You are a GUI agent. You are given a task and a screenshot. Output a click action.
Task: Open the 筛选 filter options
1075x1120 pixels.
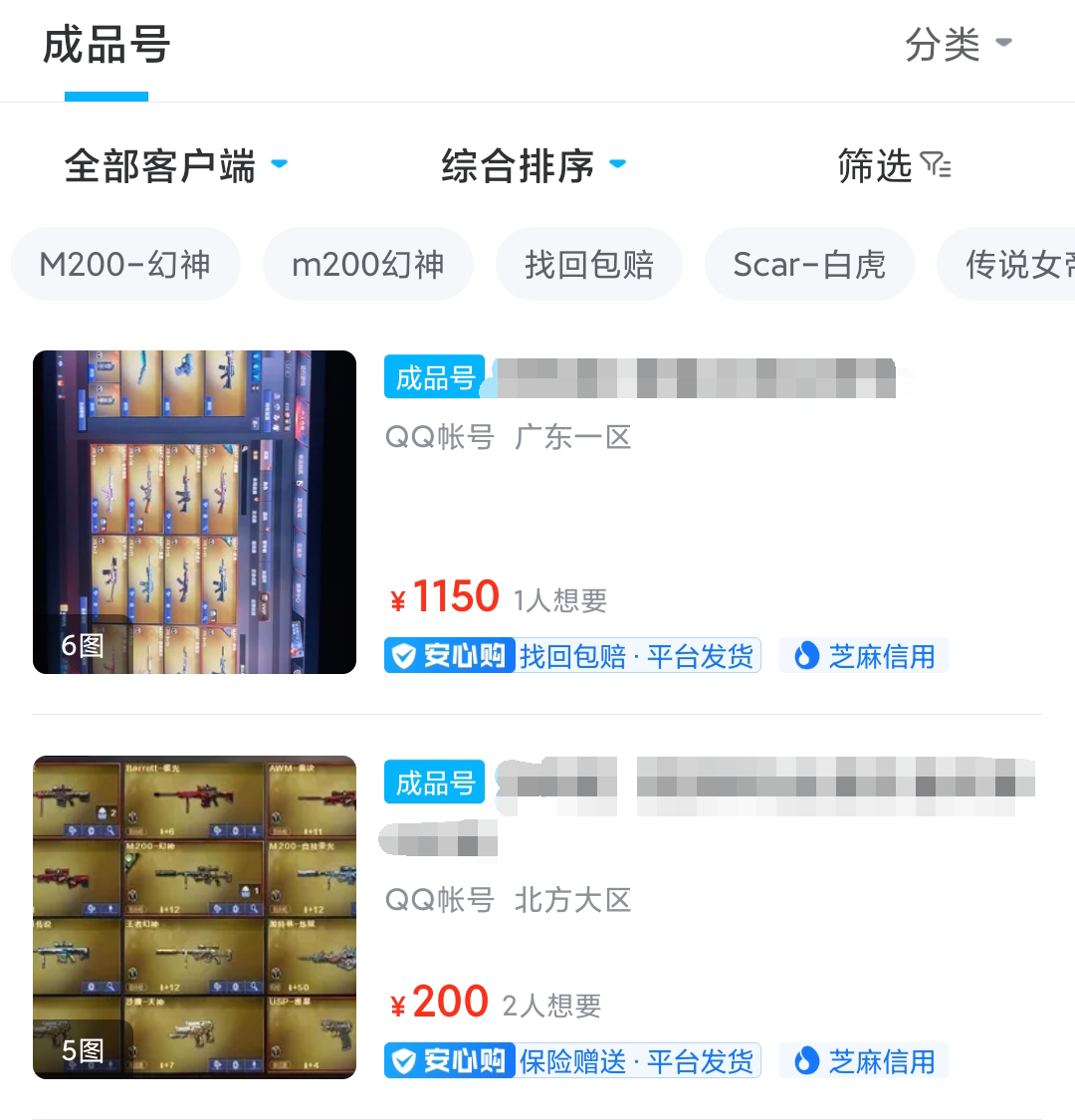coord(893,166)
